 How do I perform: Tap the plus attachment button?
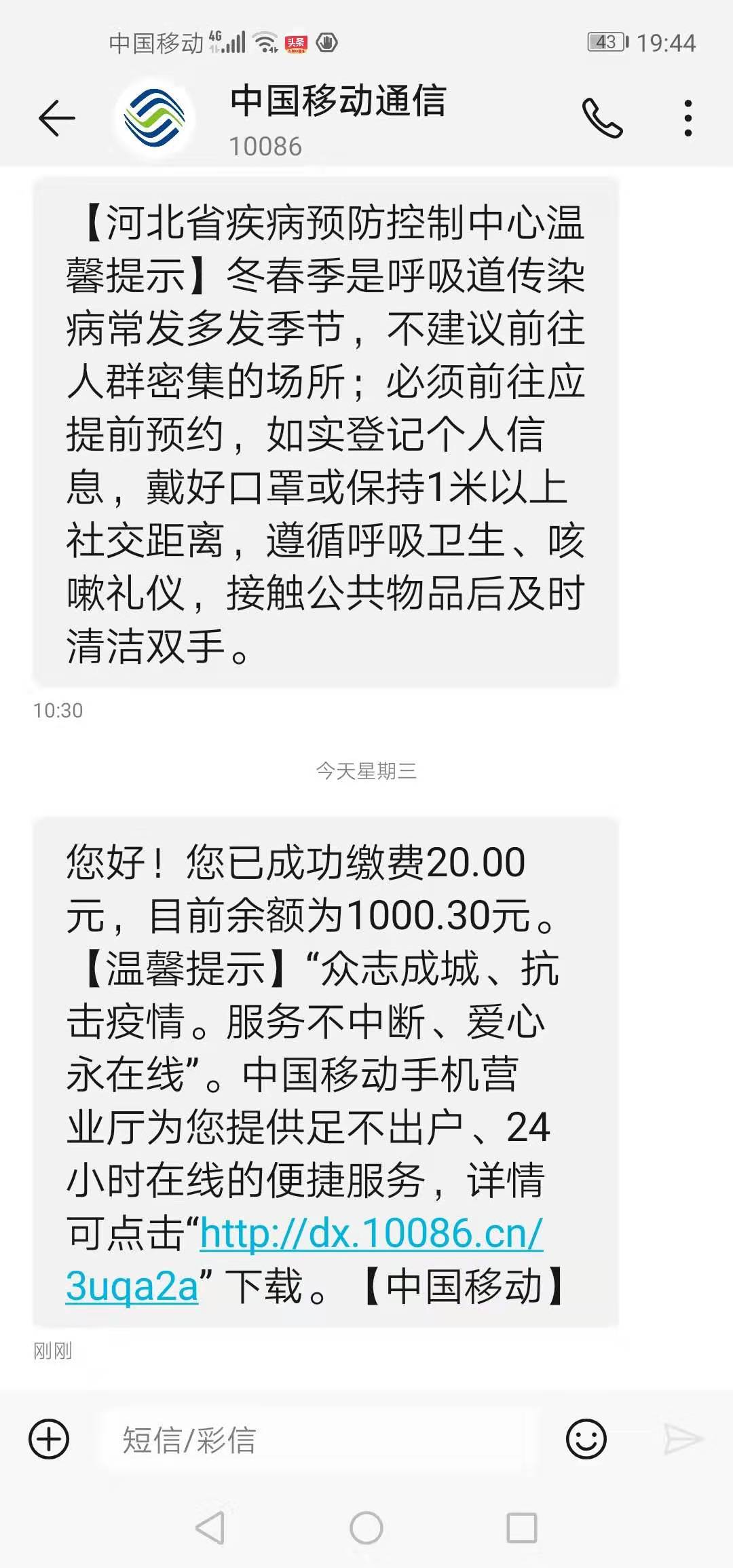click(x=49, y=1438)
